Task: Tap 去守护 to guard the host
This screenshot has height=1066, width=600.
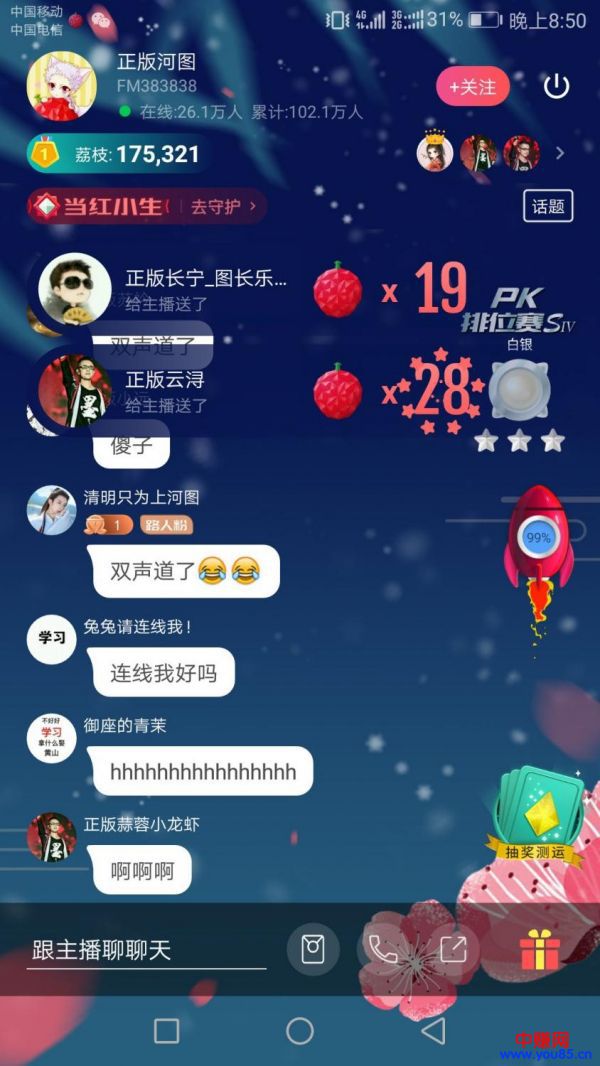Action: point(223,207)
